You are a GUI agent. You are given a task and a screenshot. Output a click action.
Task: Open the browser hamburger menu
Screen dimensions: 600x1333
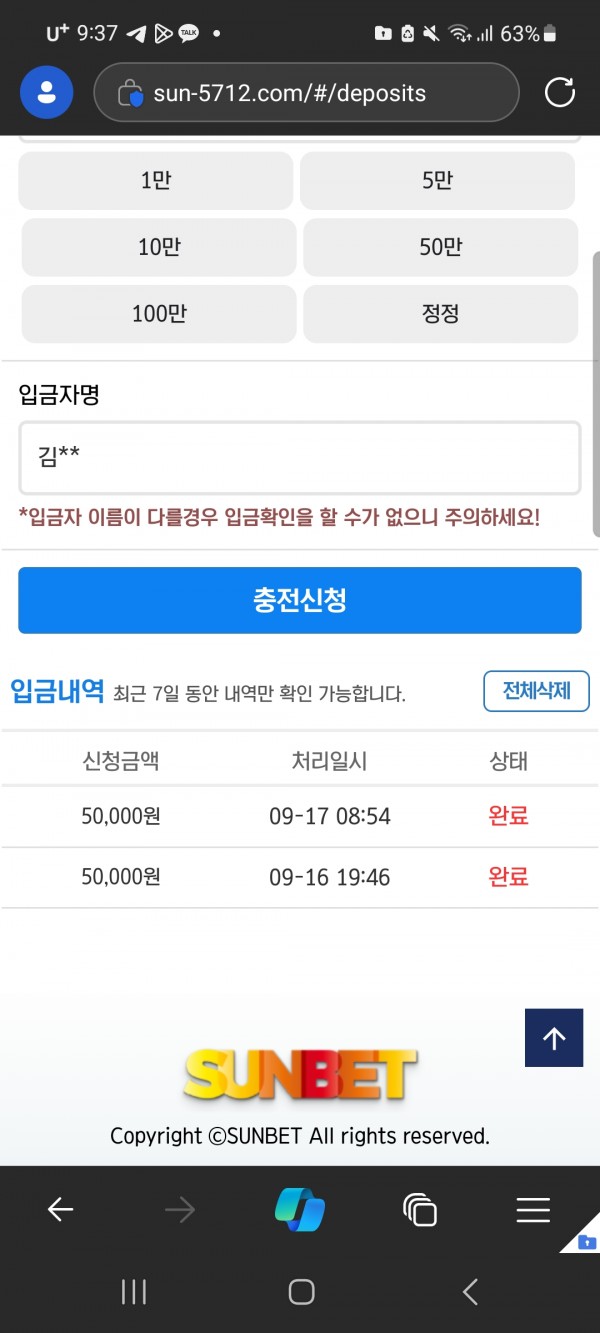point(534,1210)
